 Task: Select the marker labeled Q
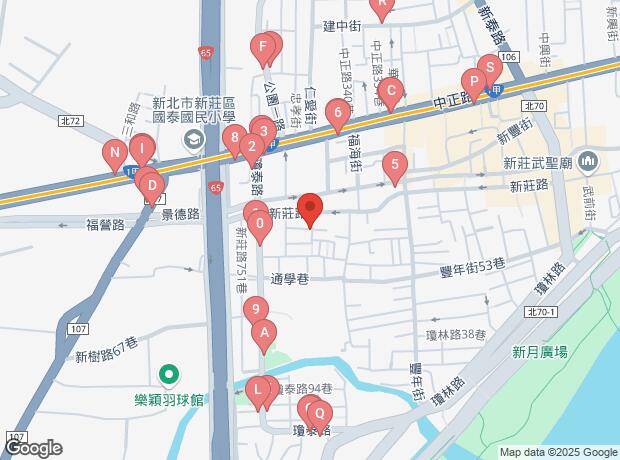319,413
